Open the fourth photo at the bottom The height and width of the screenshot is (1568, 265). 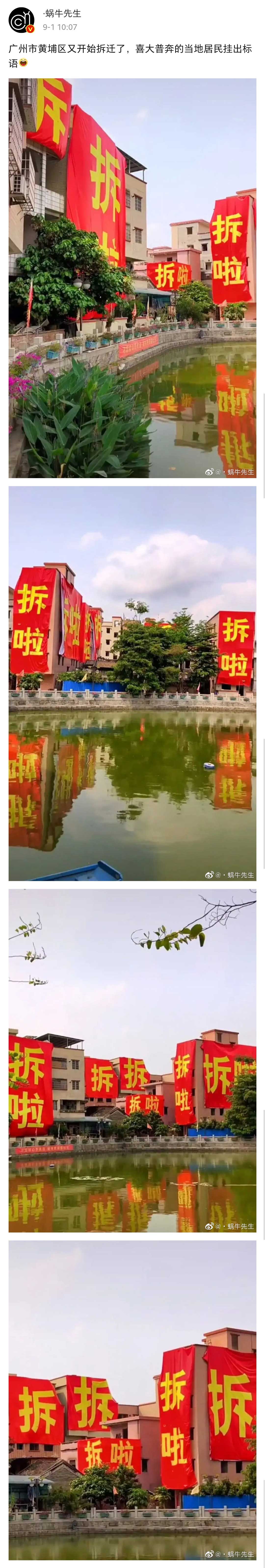click(132, 1400)
